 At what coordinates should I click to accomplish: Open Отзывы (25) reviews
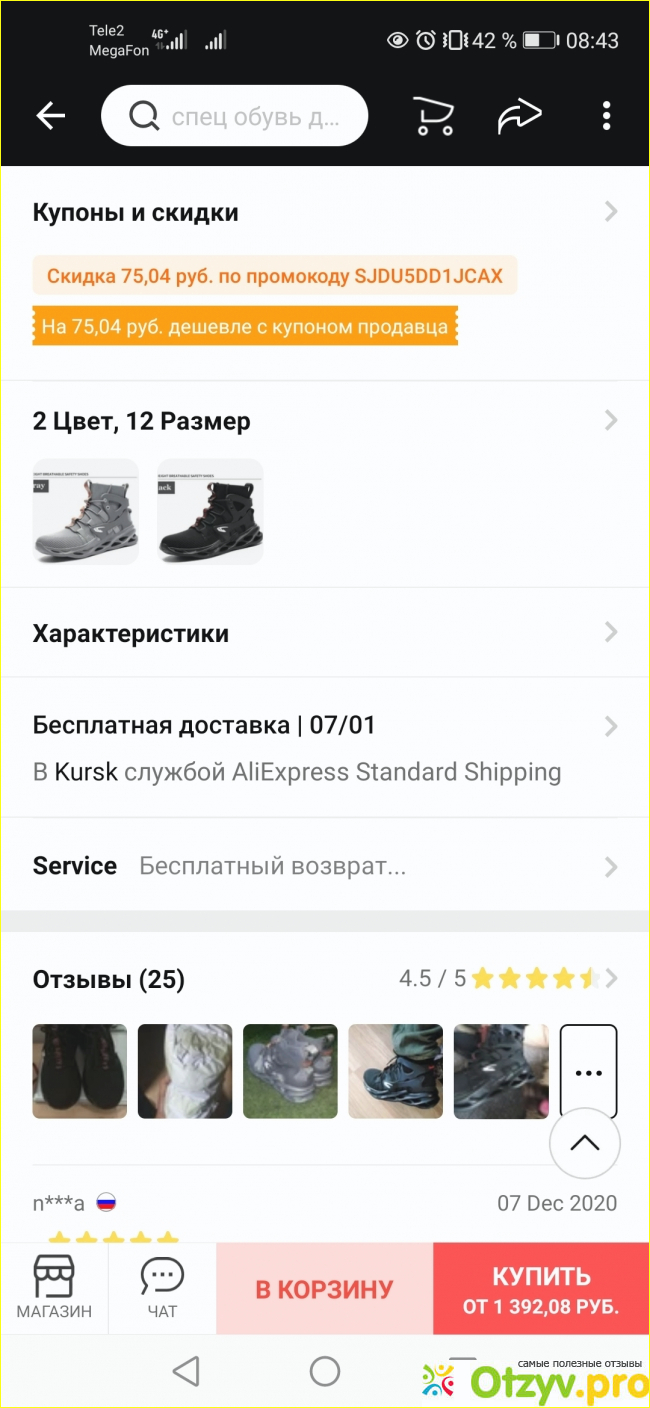pos(325,978)
